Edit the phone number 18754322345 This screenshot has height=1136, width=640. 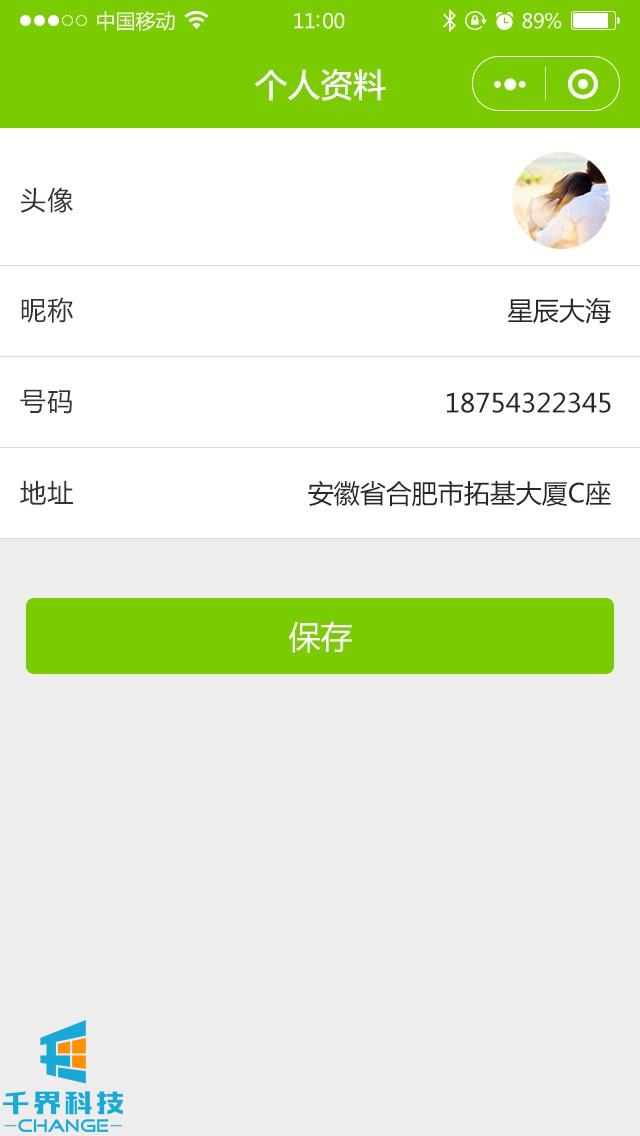(527, 403)
